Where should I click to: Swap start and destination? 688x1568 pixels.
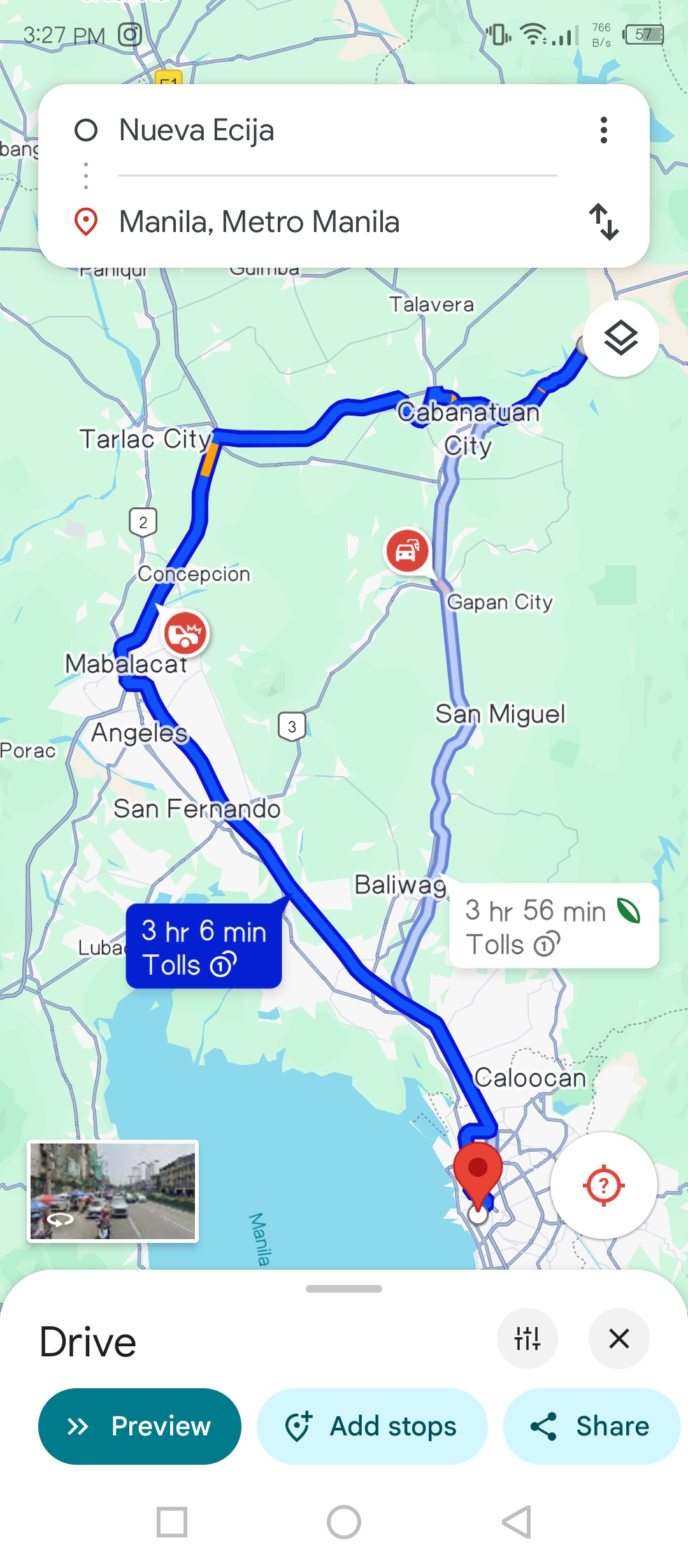(x=603, y=222)
